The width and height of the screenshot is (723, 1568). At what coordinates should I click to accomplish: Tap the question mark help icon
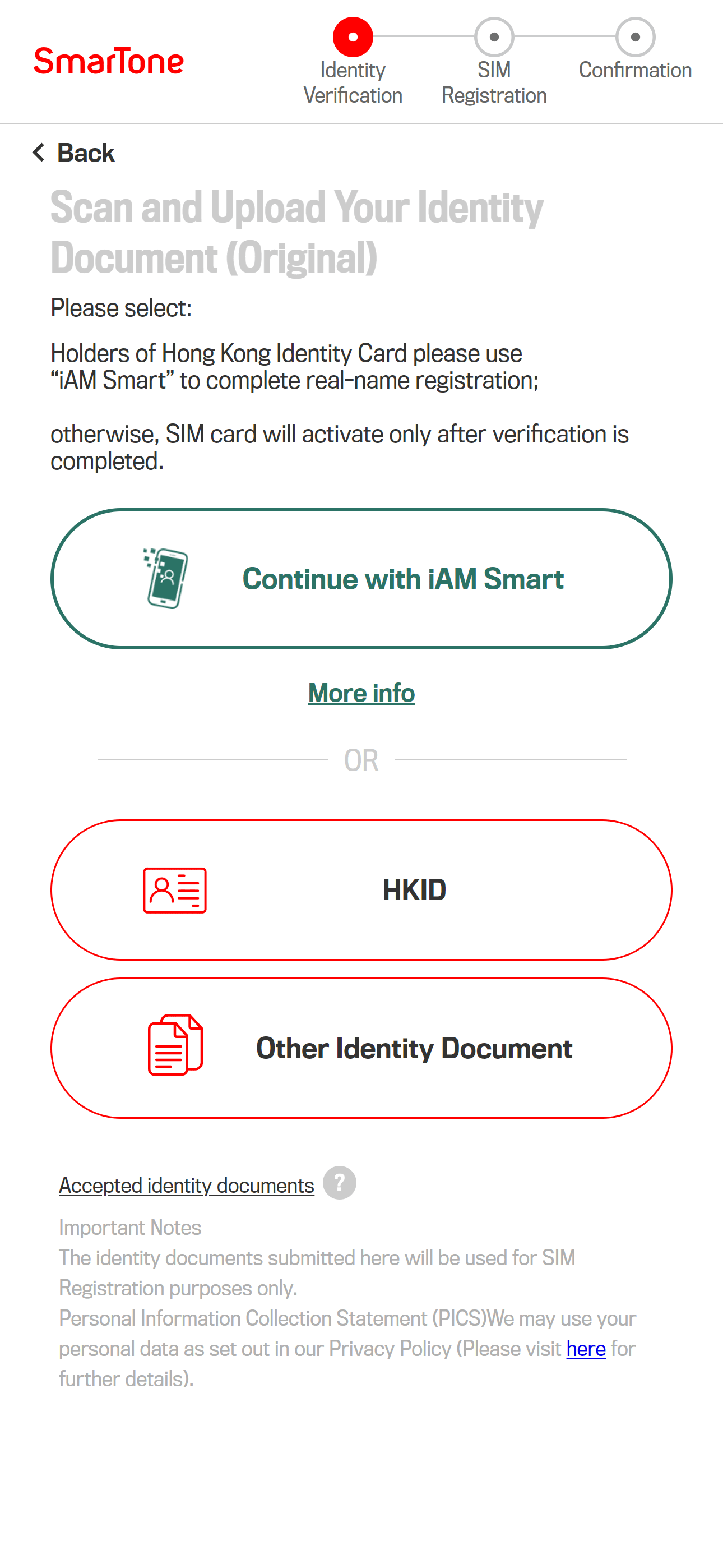340,1183
